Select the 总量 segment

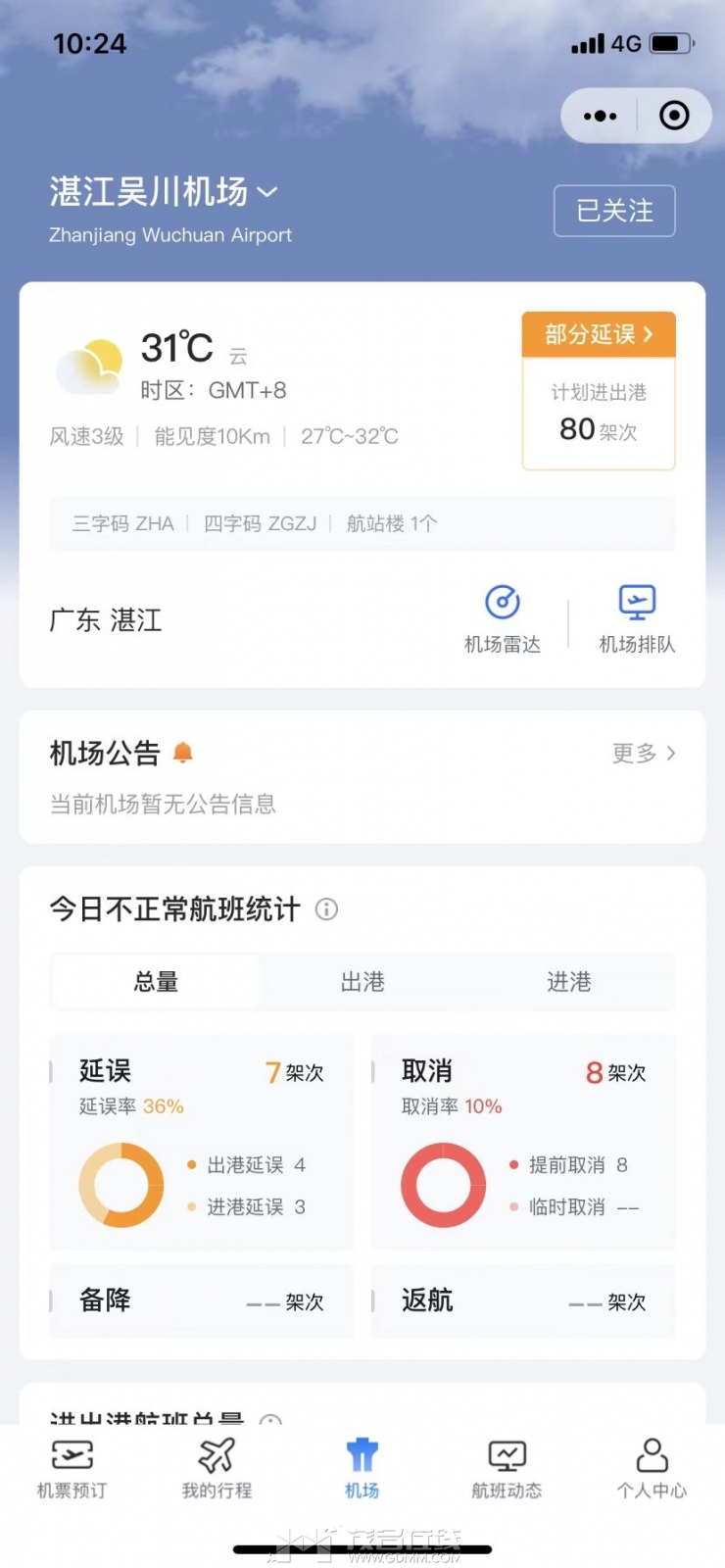coord(157,982)
